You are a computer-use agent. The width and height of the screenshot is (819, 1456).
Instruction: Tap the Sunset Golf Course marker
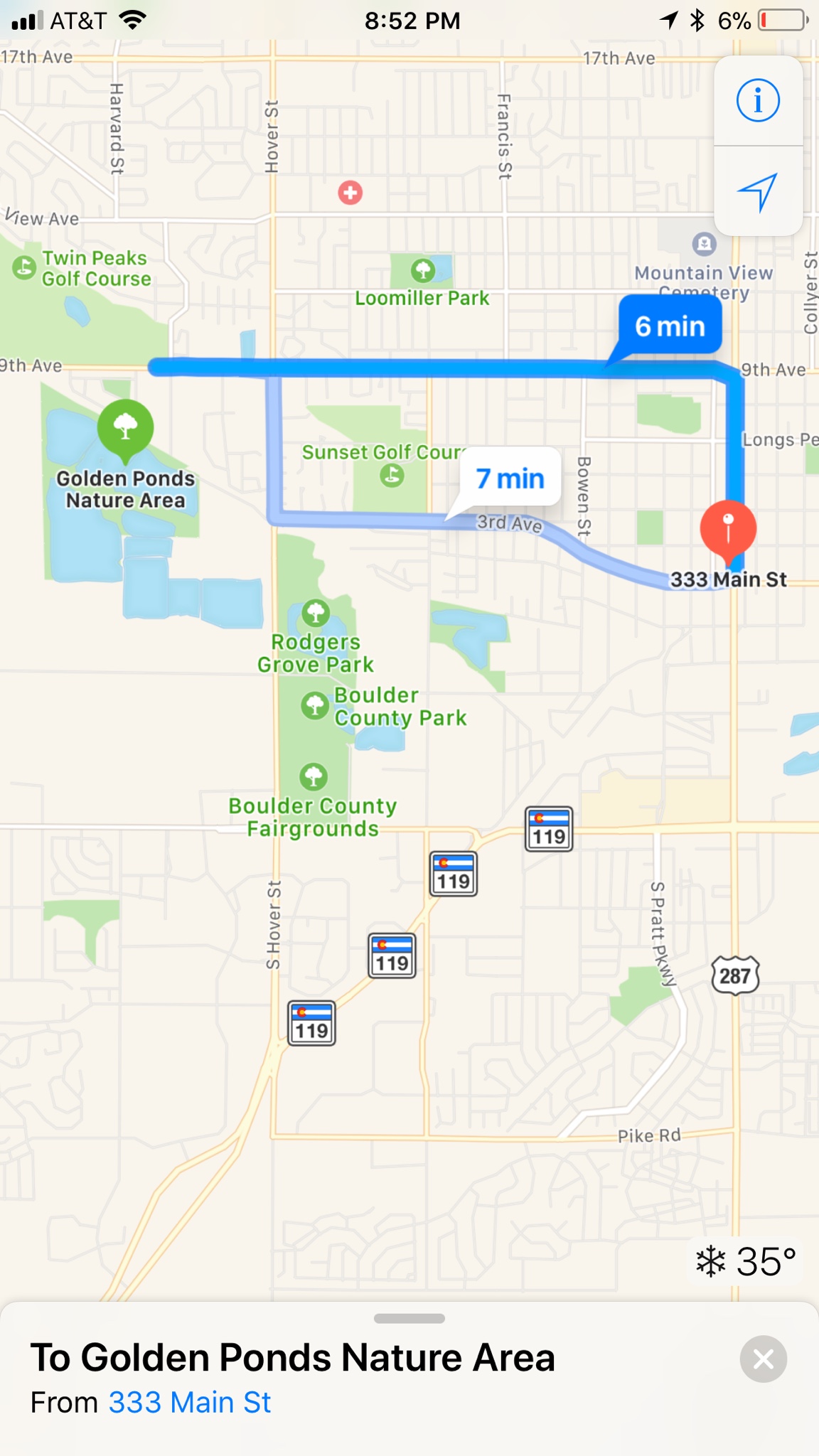pos(392,475)
